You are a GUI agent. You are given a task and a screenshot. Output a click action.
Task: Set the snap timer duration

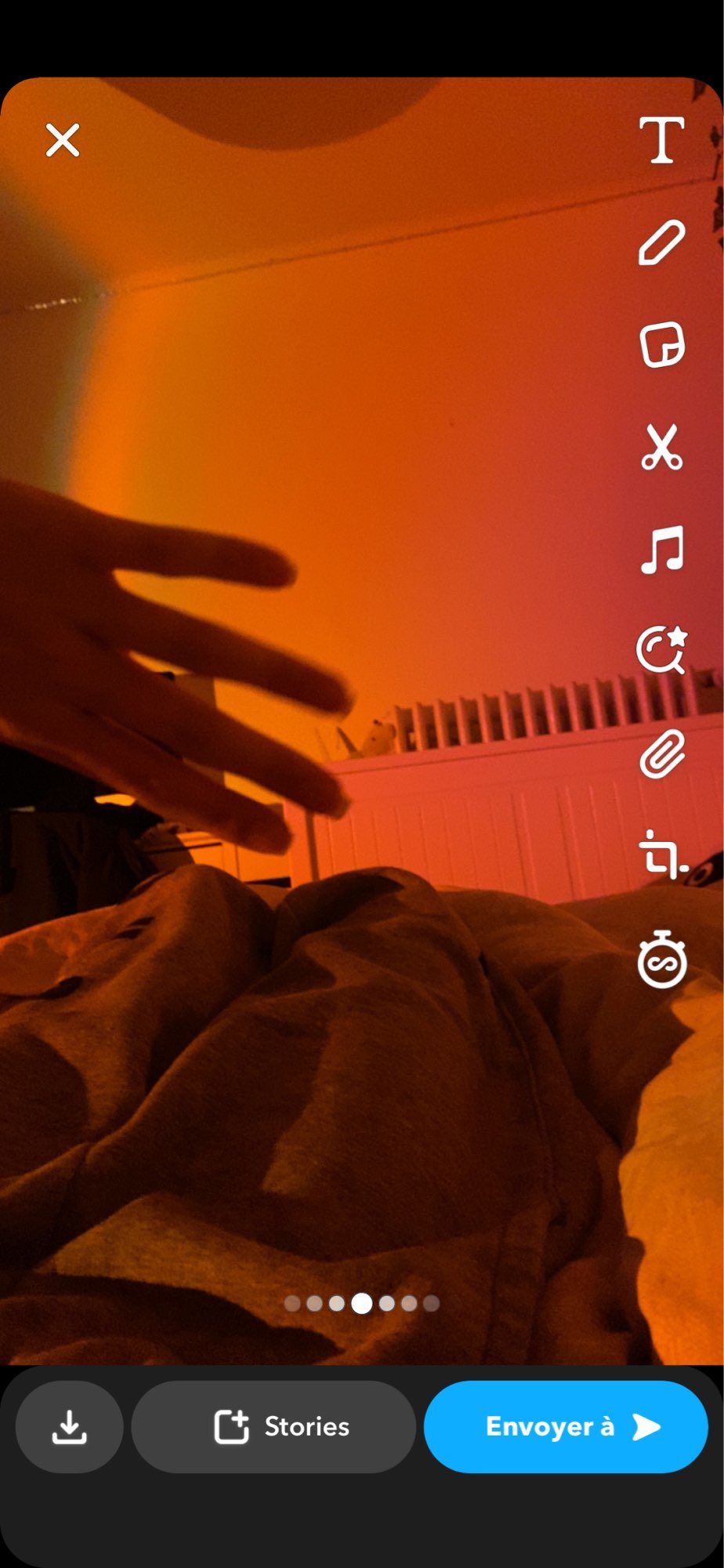[x=662, y=959]
